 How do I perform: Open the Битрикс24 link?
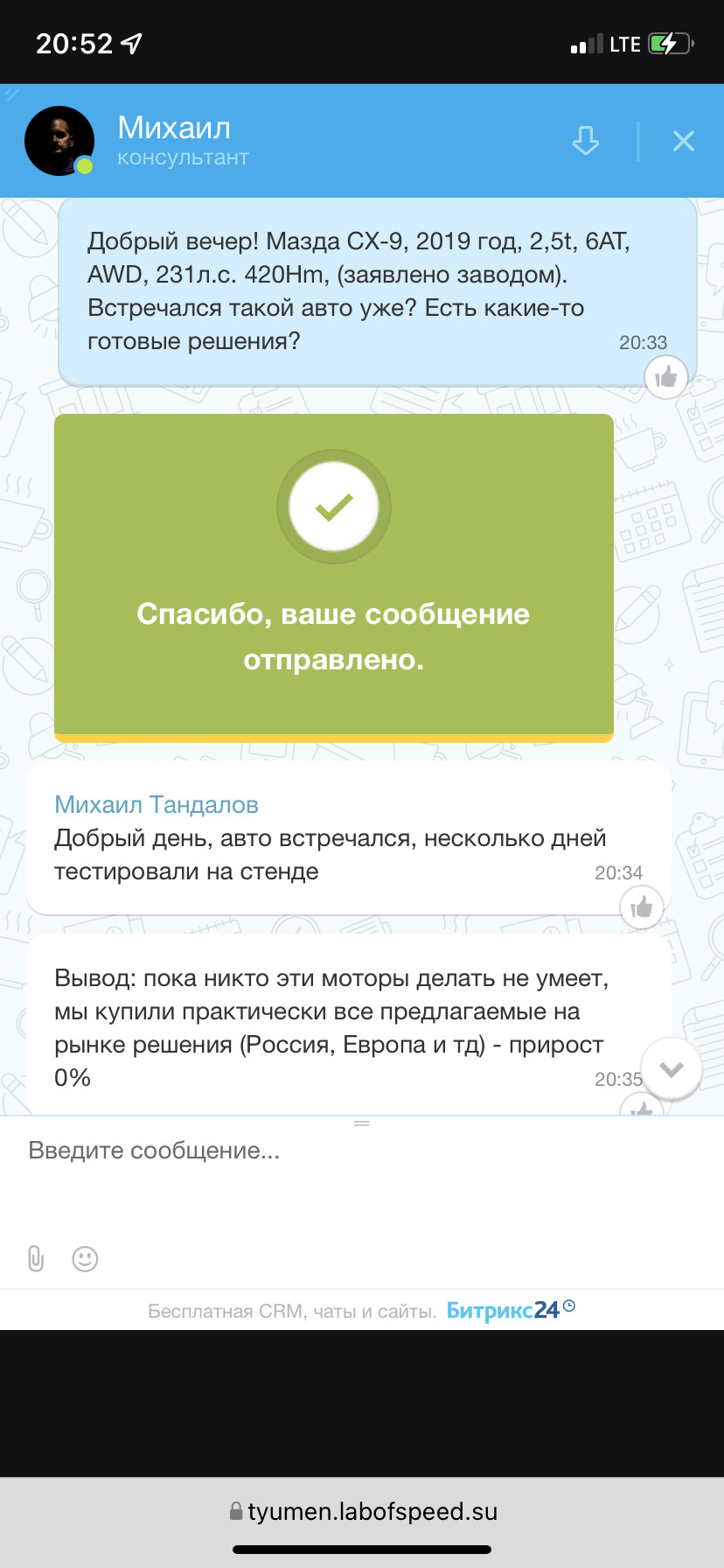[x=510, y=1310]
